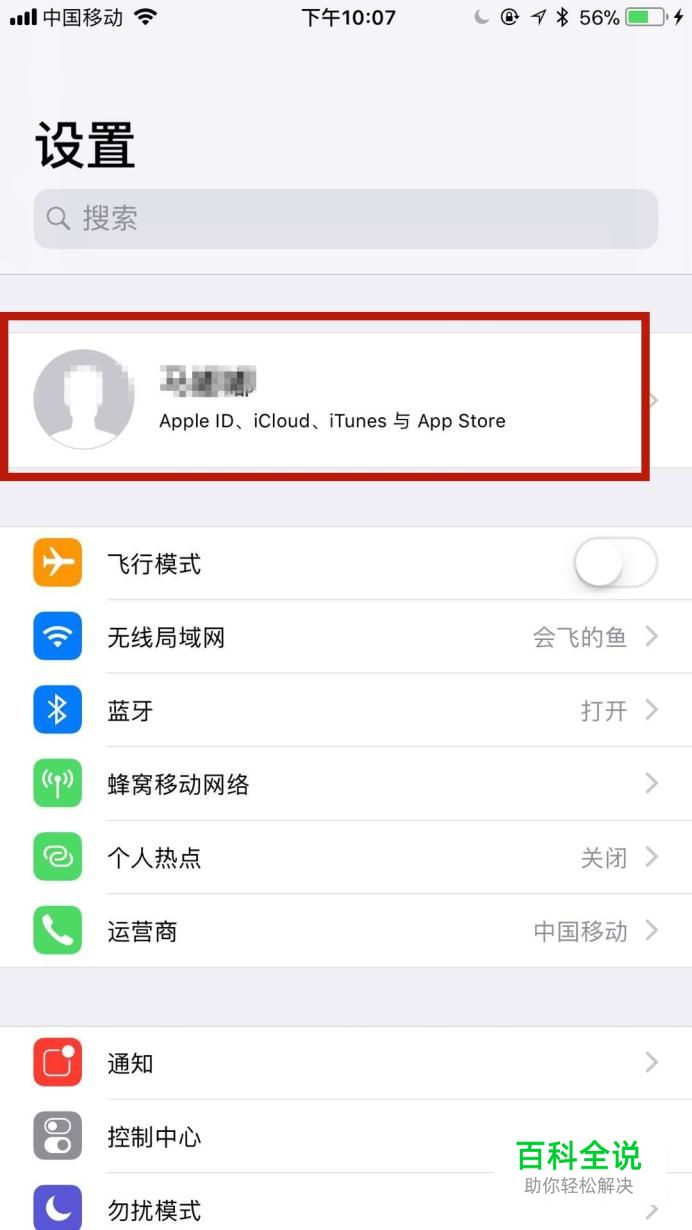Viewport: 692px width, 1230px height.
Task: Open 蓝牙 settings
Action: (346, 711)
